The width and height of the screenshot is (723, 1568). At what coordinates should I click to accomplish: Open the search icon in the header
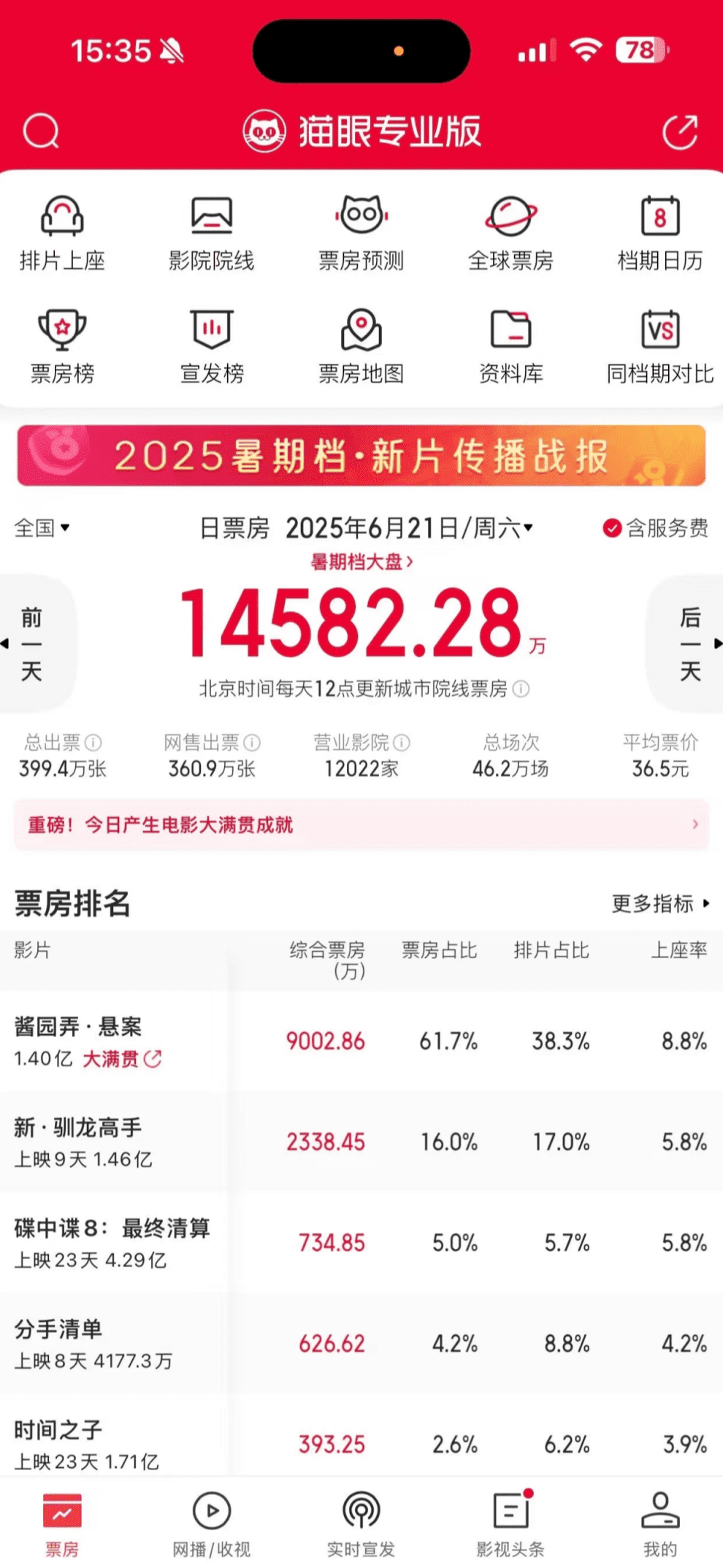pos(41,132)
